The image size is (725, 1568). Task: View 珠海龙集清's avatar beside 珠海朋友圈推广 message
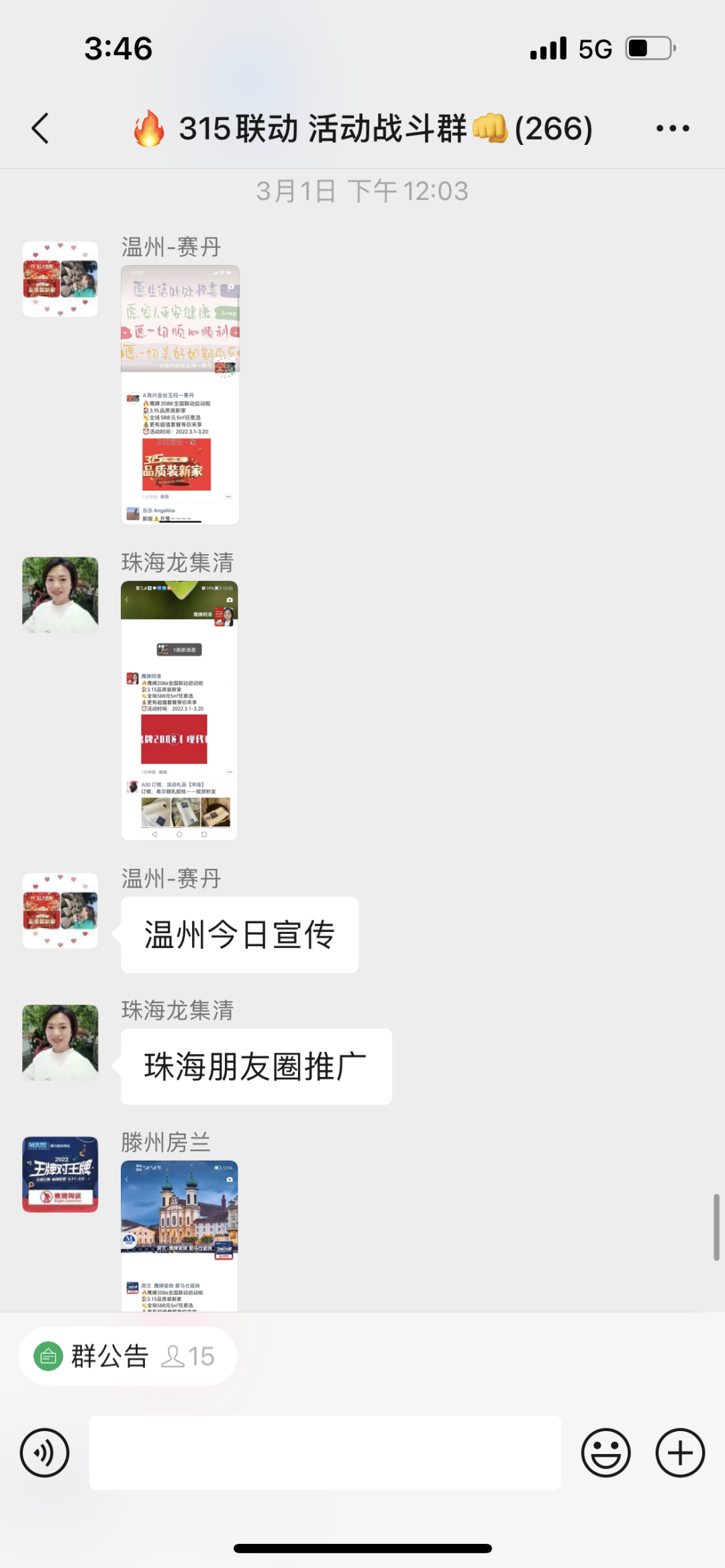pyautogui.click(x=60, y=1042)
